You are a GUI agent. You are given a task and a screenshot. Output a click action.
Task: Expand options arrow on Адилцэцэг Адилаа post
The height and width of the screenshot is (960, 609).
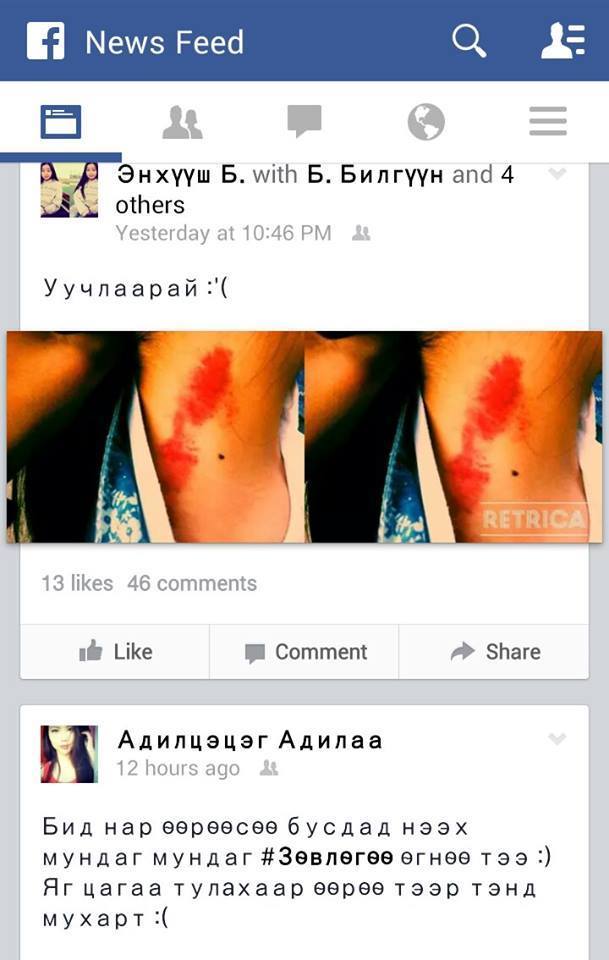pyautogui.click(x=557, y=740)
